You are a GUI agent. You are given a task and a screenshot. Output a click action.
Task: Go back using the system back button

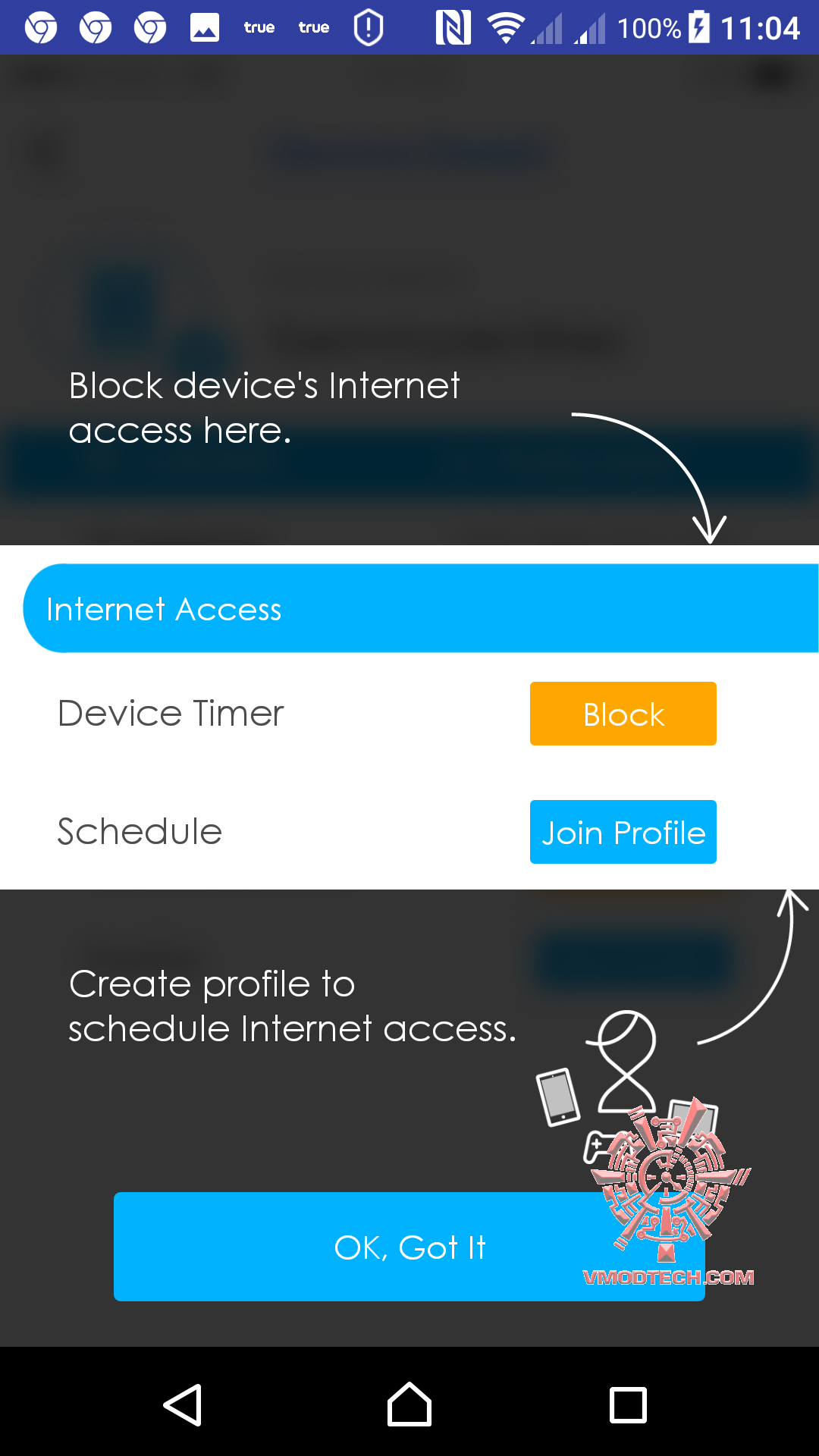[x=183, y=1404]
